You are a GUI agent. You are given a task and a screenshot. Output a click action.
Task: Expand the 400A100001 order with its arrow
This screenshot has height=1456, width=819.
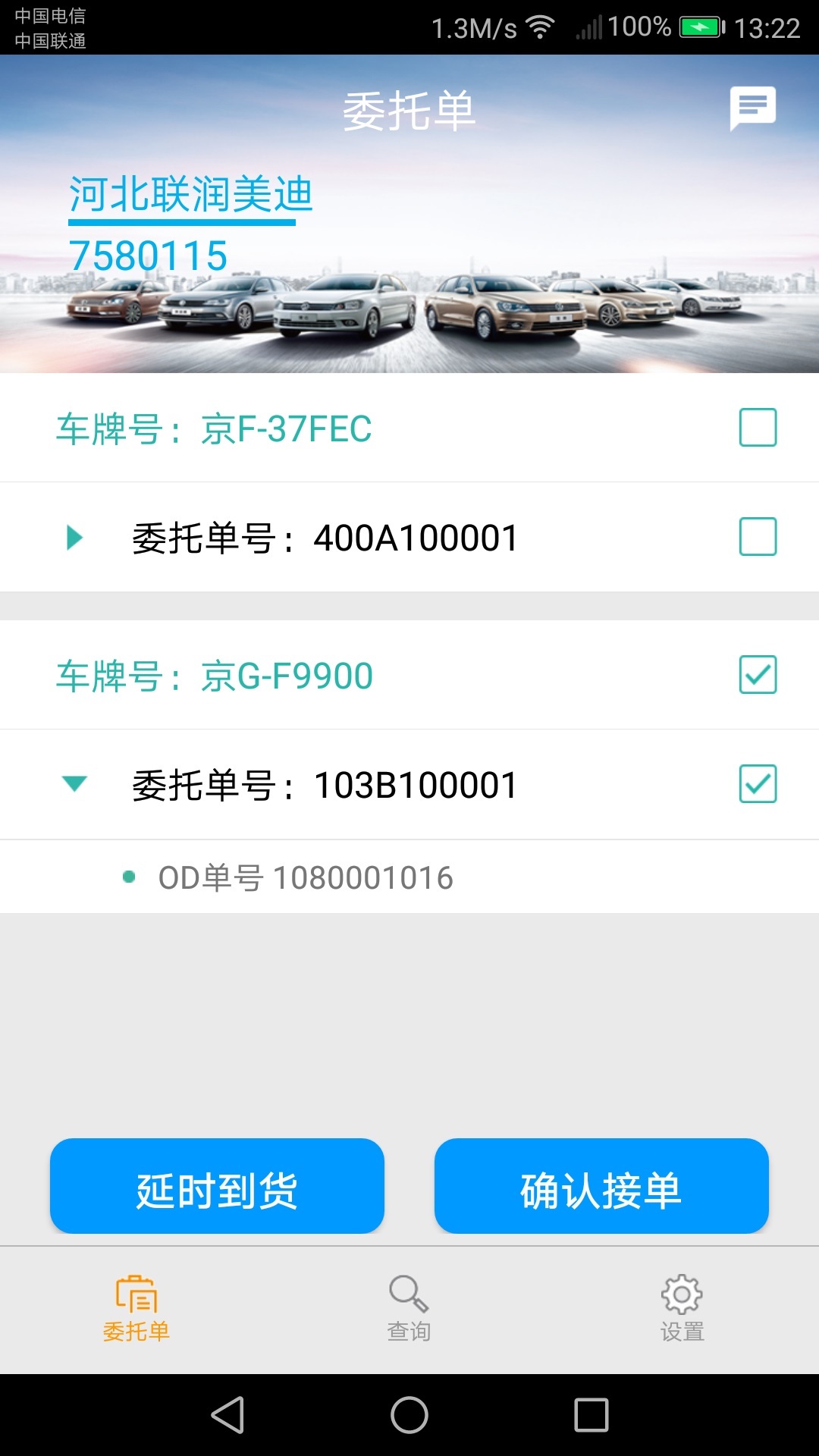74,538
